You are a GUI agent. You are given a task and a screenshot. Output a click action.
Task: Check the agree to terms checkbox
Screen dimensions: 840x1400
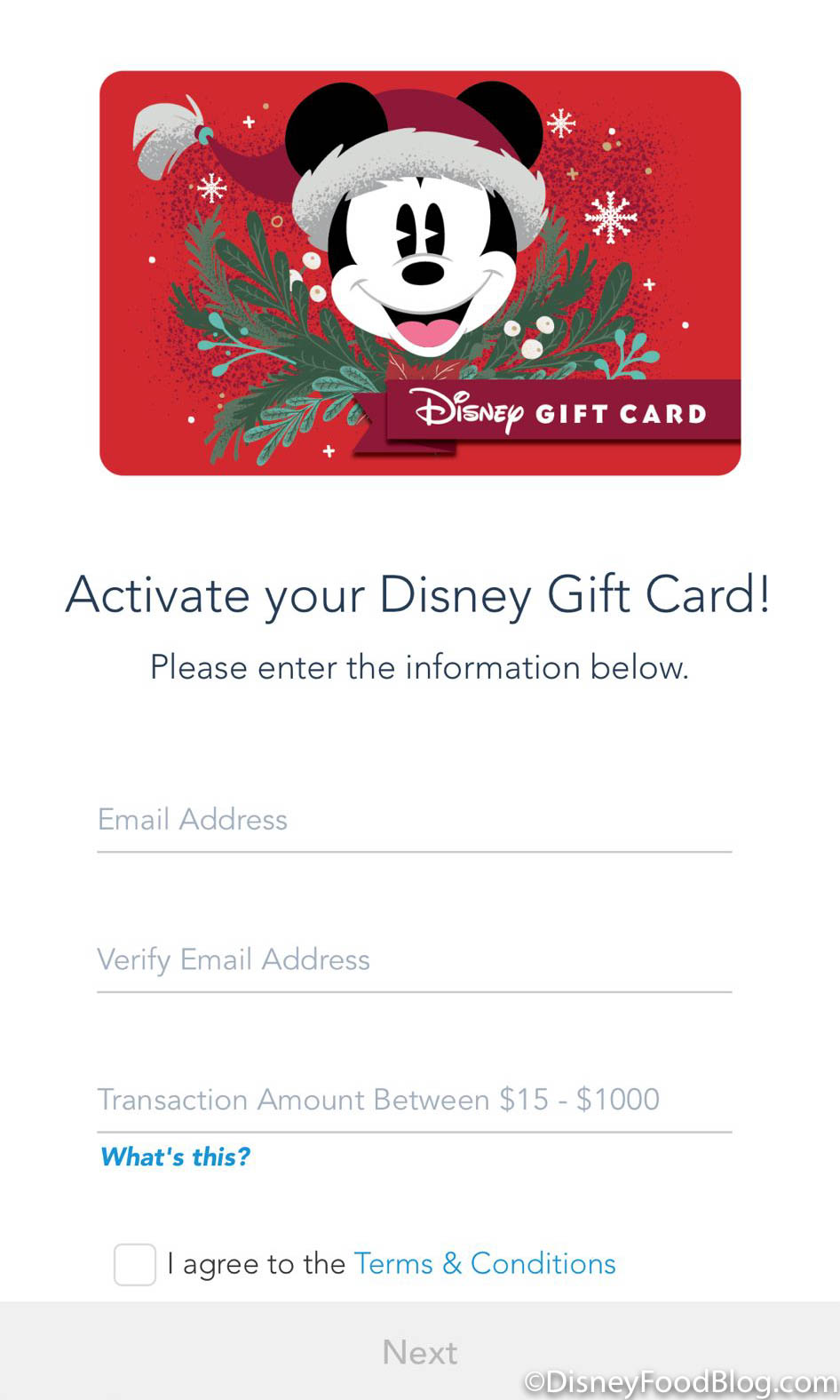[135, 1264]
